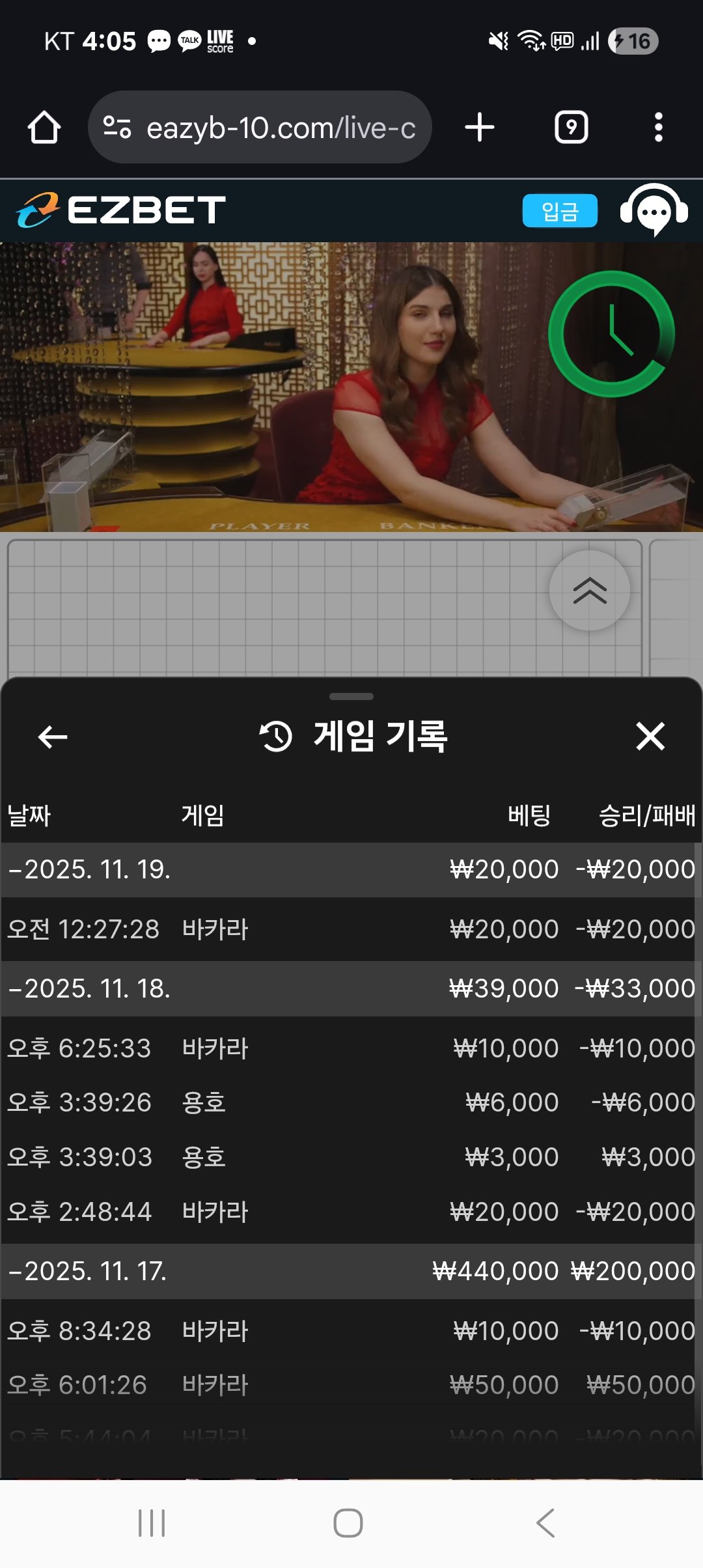Collapse the 2025. 11. 18. date group
The width and height of the screenshot is (703, 1568).
(90, 989)
